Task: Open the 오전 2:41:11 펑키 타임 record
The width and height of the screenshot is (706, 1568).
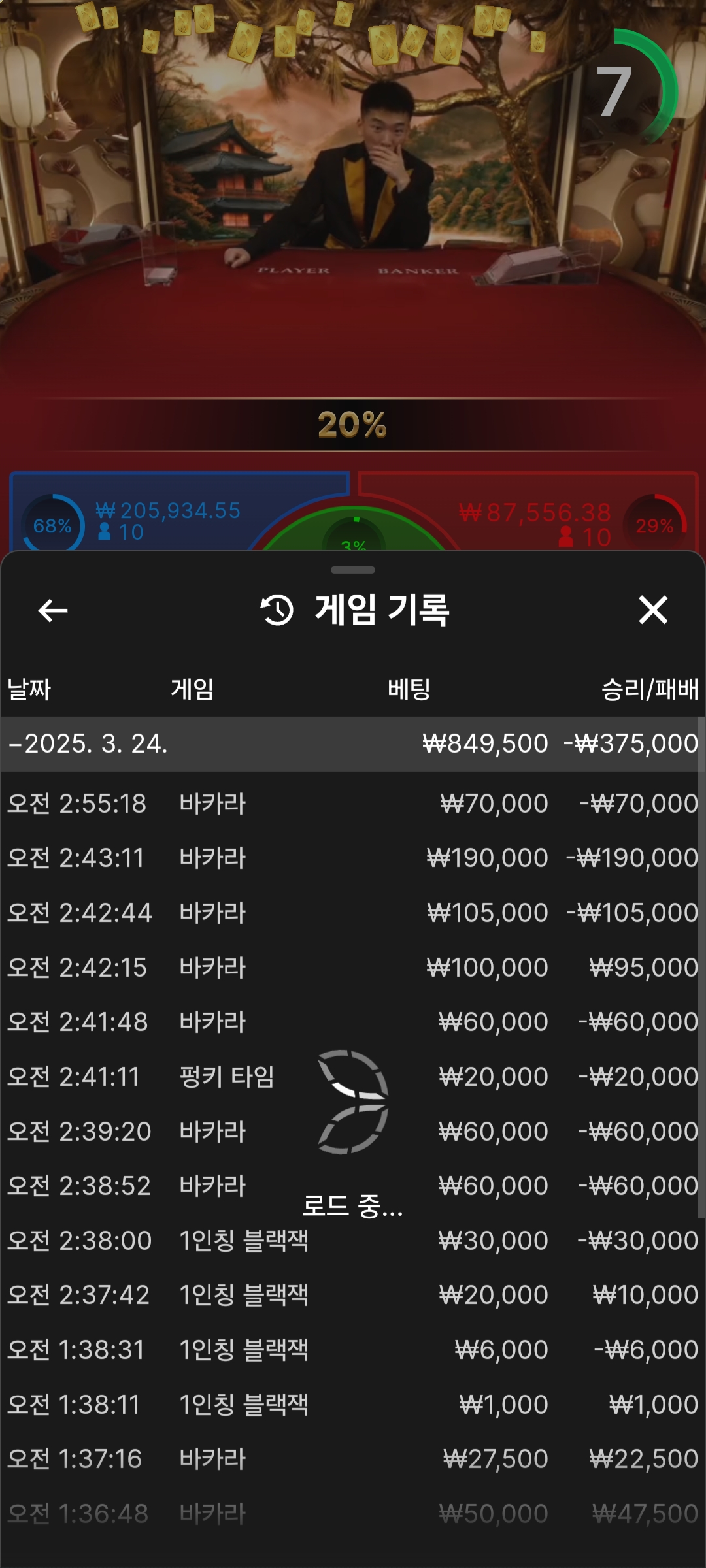Action: (353, 1077)
